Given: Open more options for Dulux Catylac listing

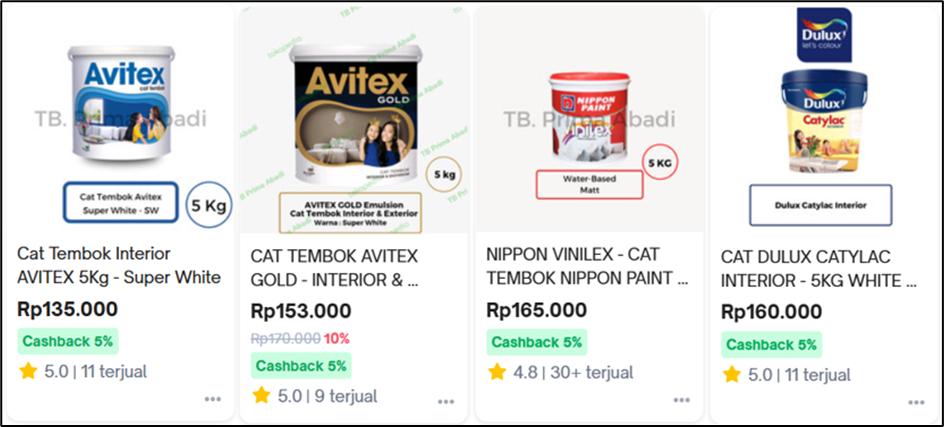Looking at the screenshot, I should click(916, 402).
